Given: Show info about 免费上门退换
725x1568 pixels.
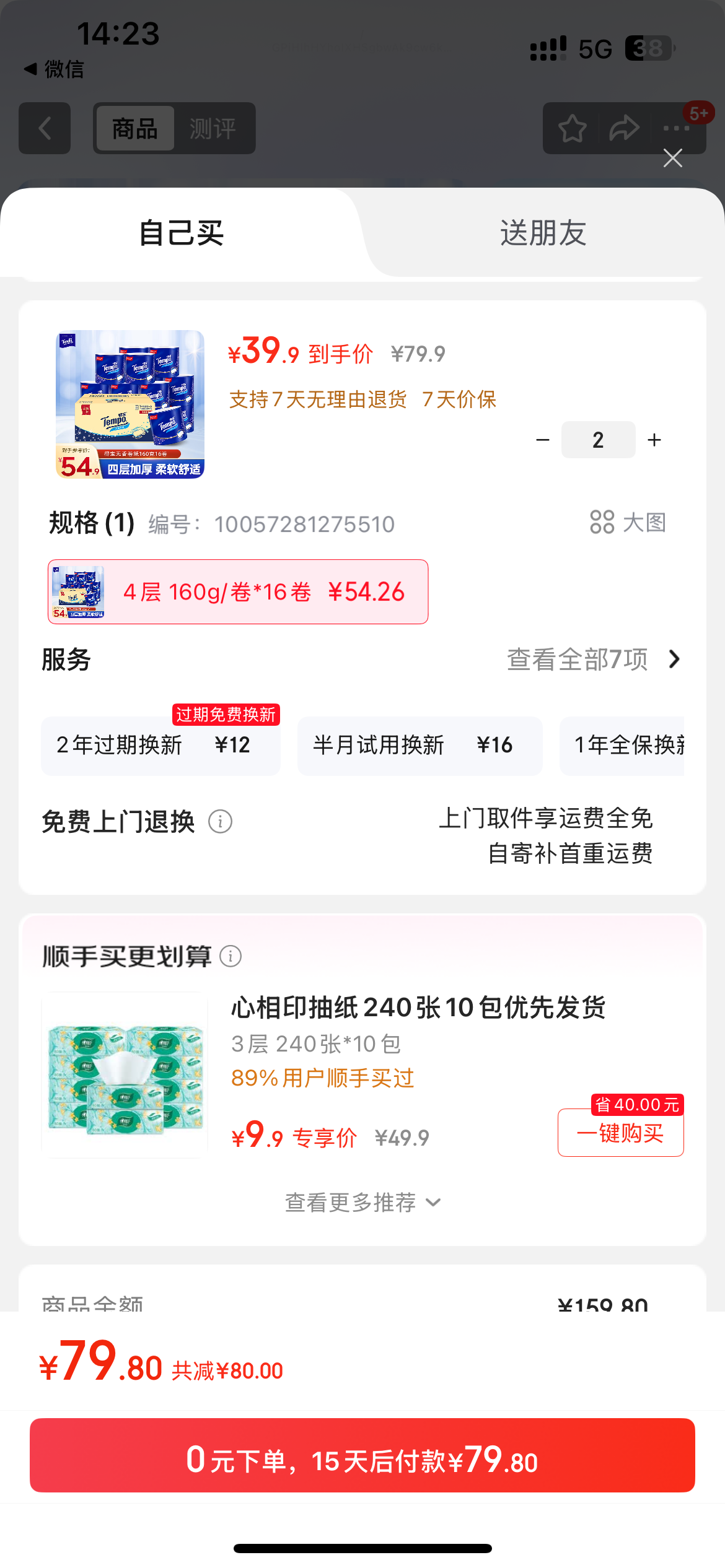Looking at the screenshot, I should coord(220,822).
